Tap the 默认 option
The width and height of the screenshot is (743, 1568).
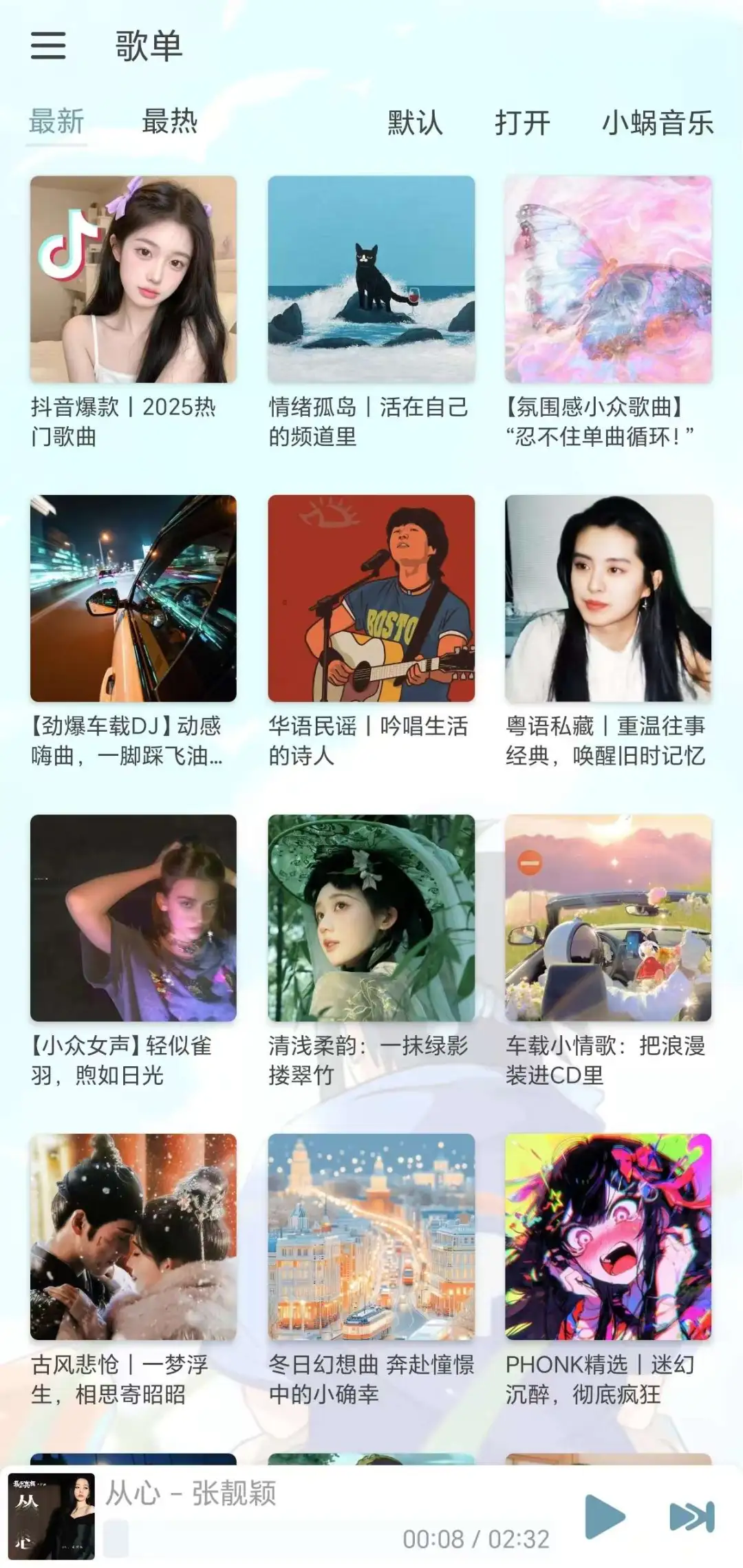click(415, 123)
